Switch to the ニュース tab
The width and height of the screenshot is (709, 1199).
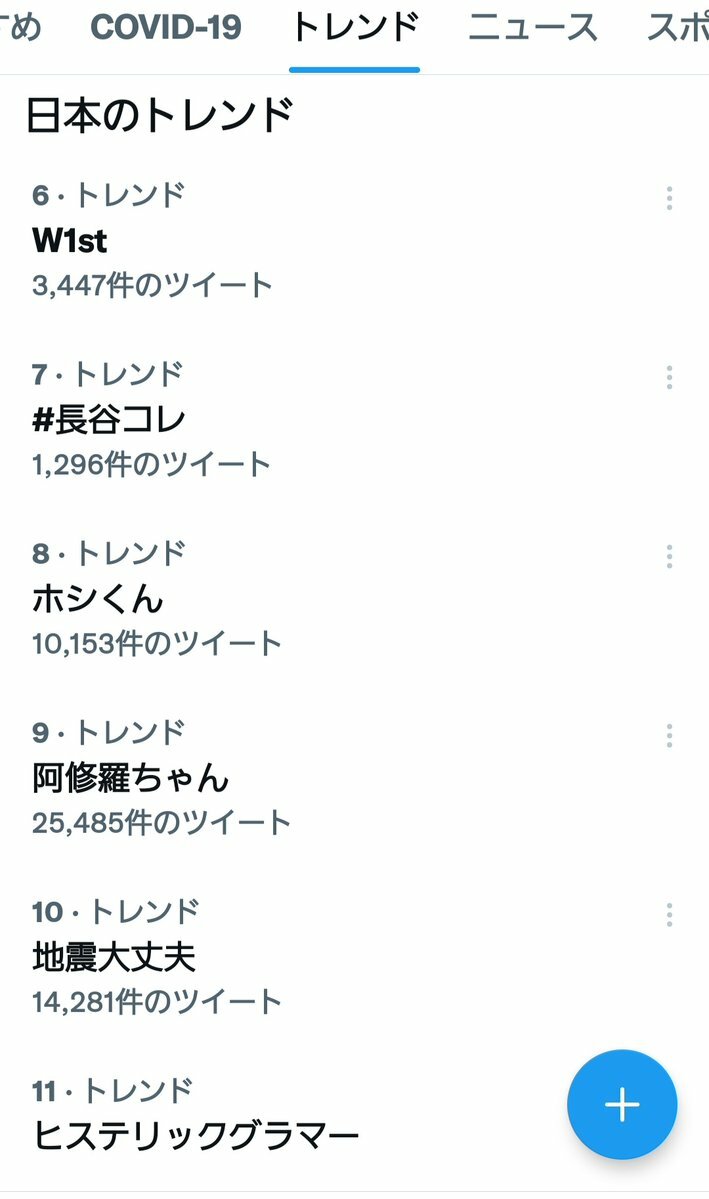coord(532,28)
